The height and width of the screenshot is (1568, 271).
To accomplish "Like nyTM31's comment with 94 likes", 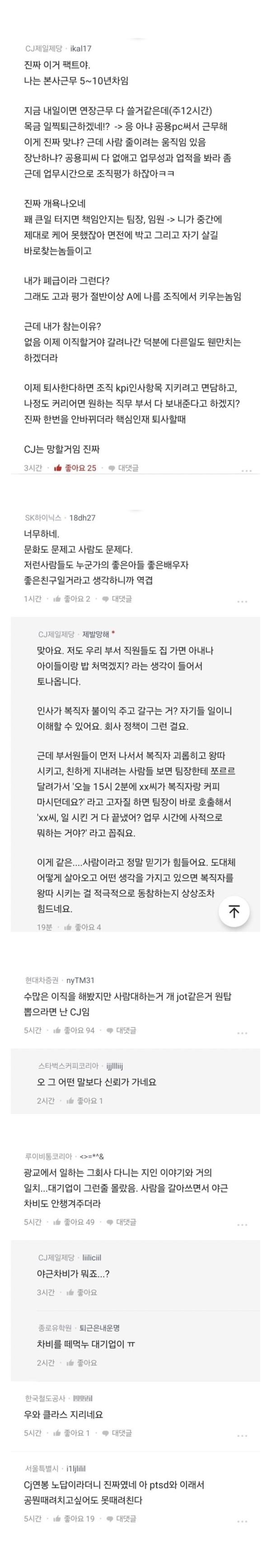I will (x=74, y=1031).
